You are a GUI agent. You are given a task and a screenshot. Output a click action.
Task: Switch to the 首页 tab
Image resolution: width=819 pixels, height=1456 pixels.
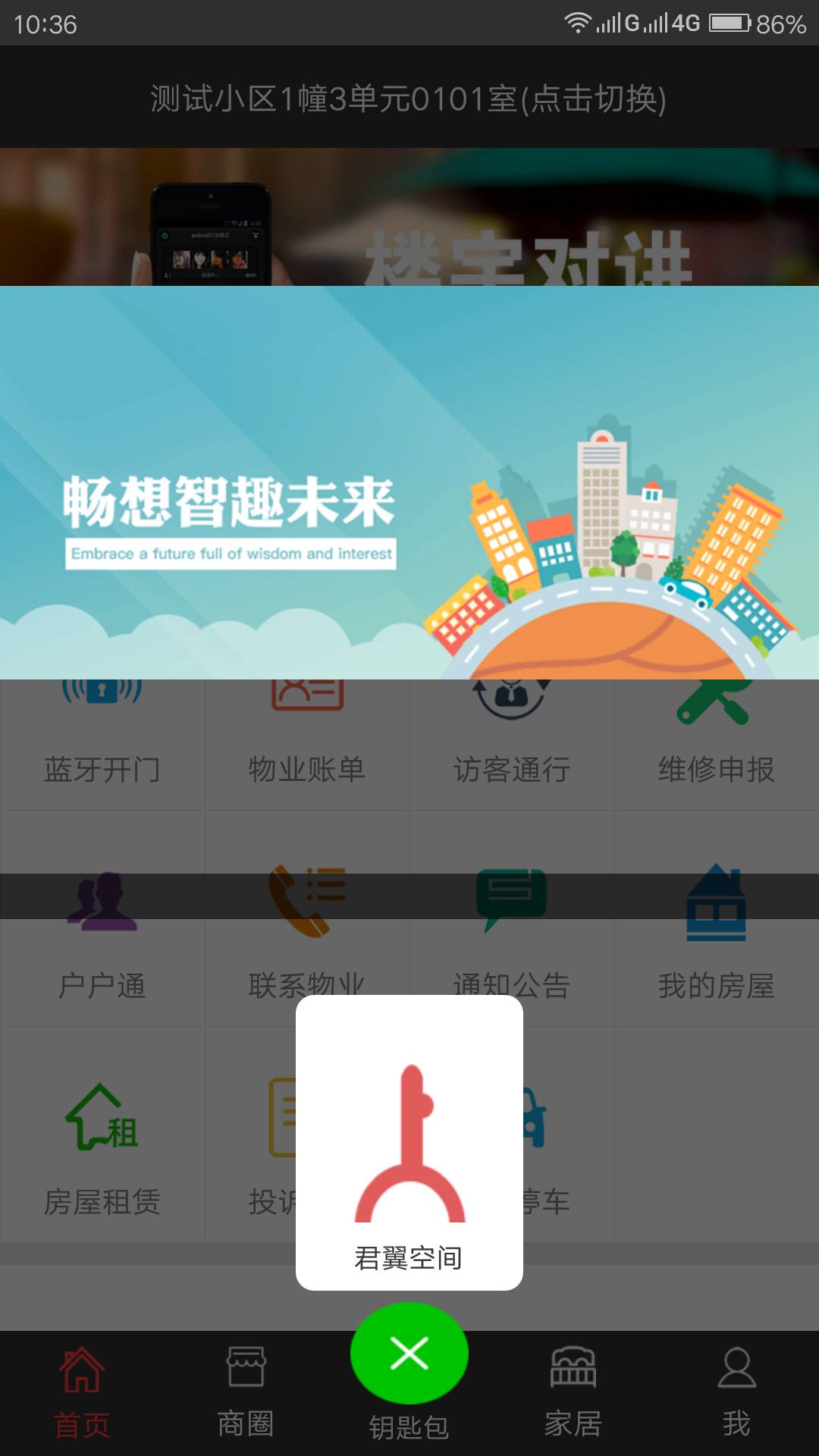[82, 1392]
